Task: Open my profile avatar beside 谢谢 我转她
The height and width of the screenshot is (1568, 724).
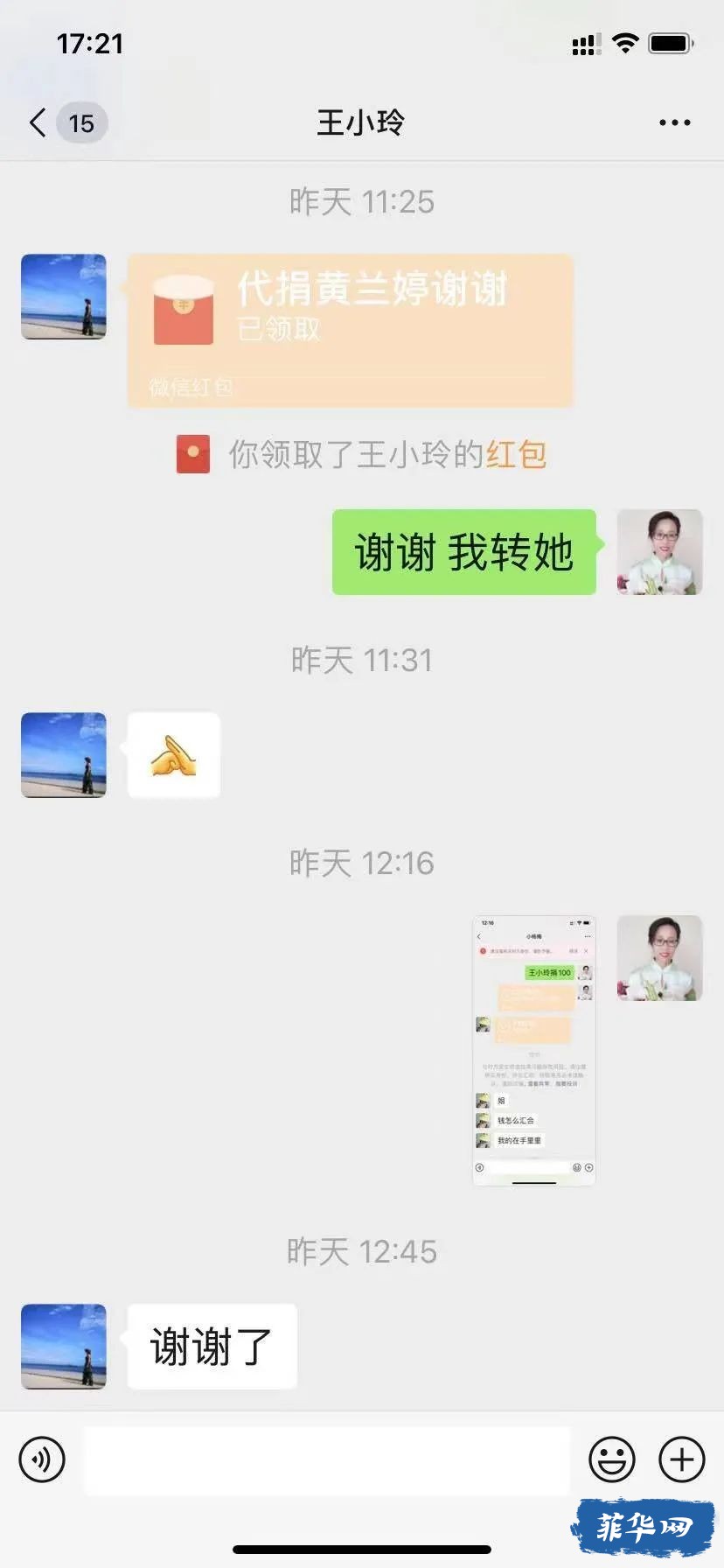Action: tap(659, 552)
